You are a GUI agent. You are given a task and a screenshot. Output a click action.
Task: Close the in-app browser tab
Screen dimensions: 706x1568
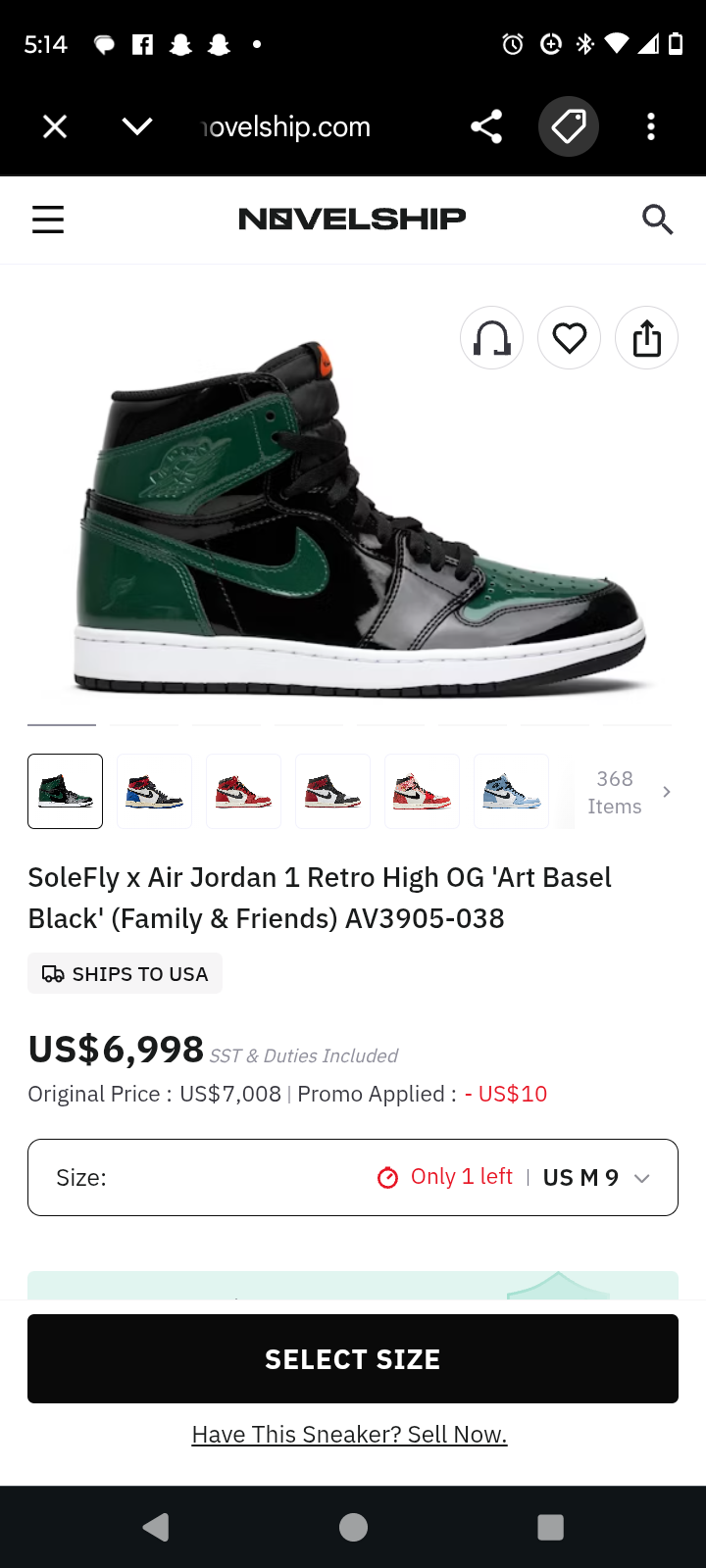tap(55, 126)
